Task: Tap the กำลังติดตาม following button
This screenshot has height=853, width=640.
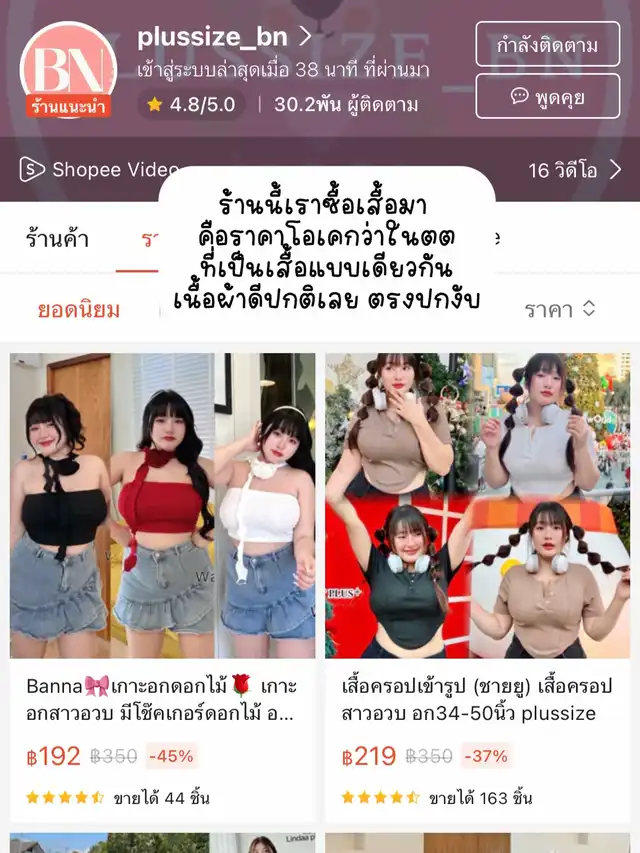Action: (x=547, y=46)
